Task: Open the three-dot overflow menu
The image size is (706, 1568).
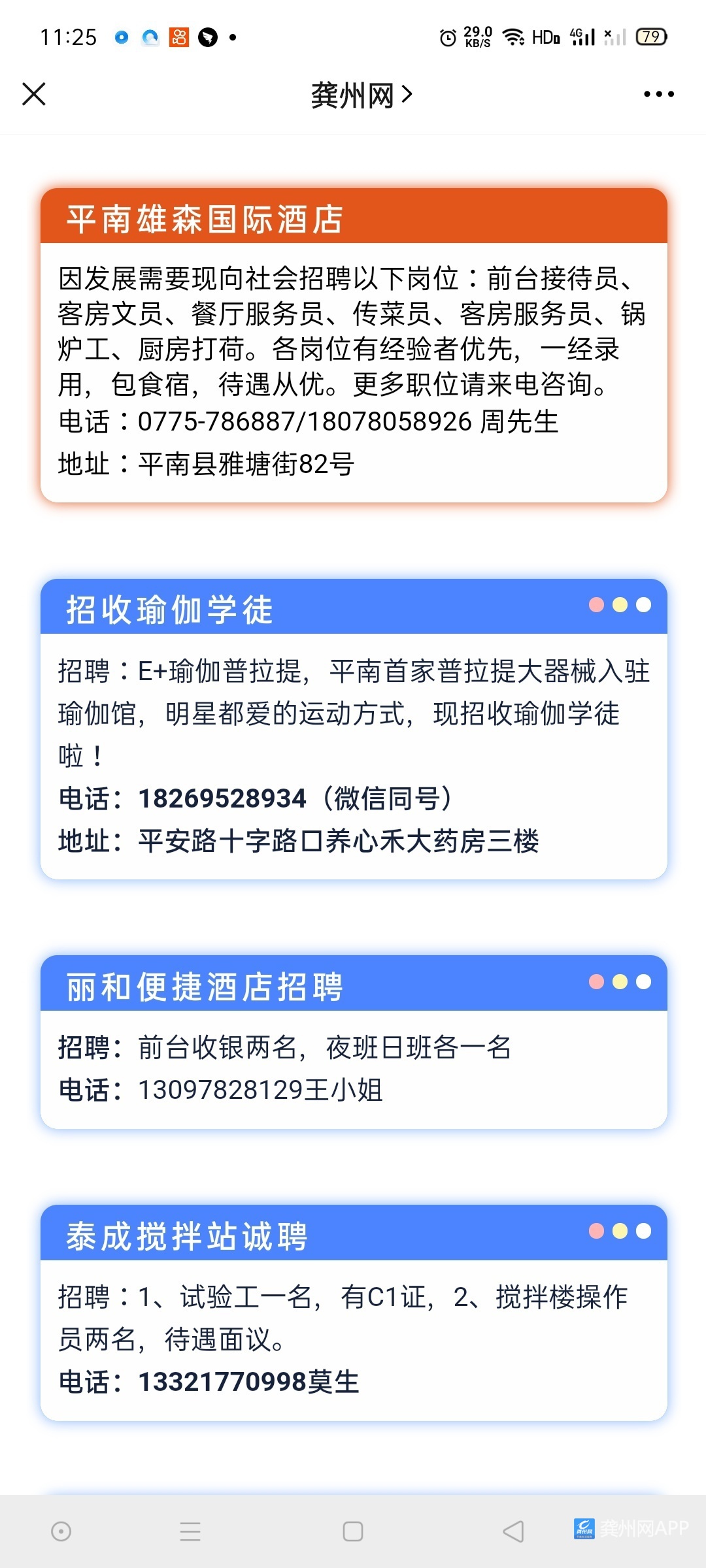Action: tap(658, 94)
